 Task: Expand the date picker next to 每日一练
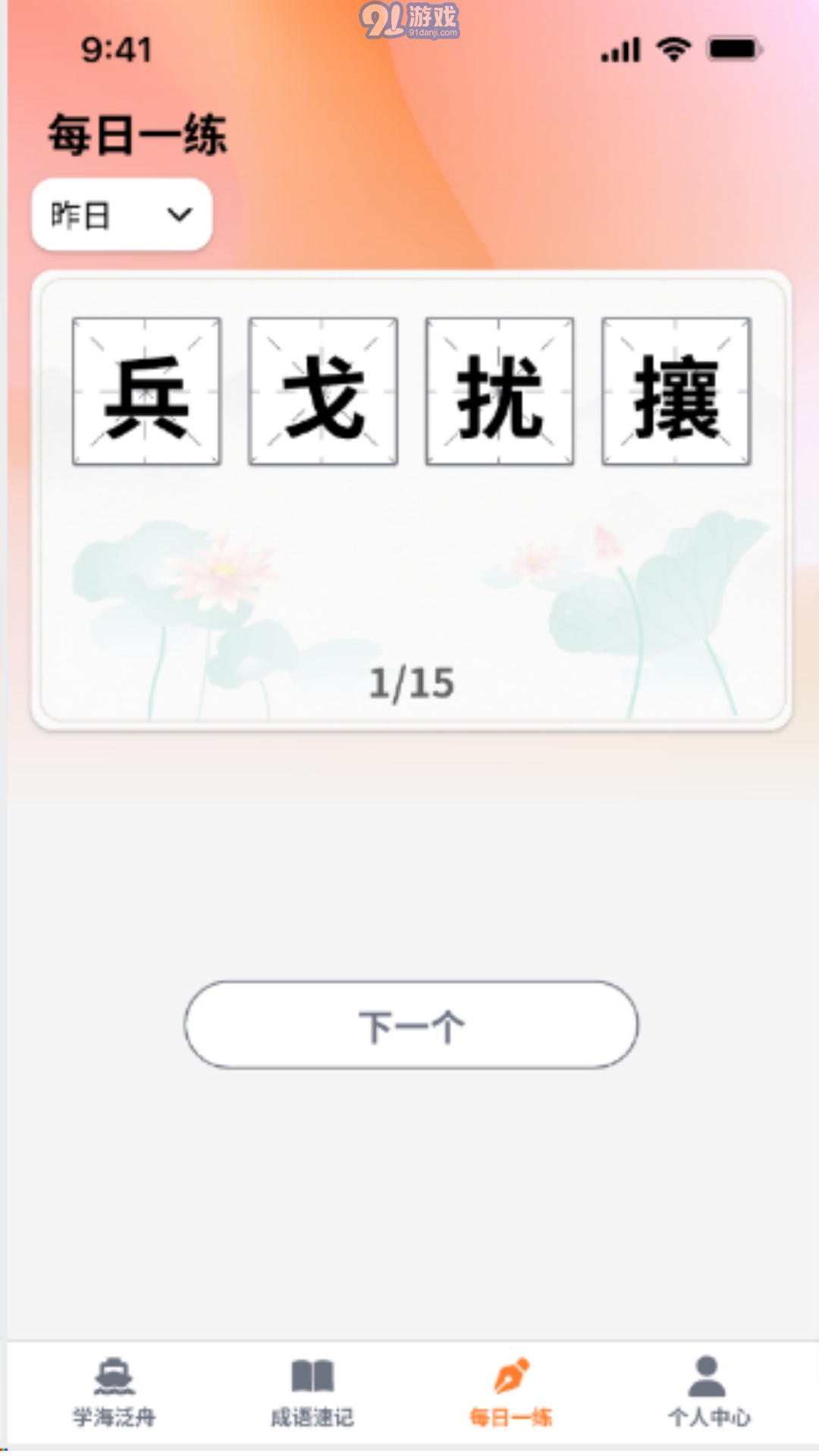click(120, 215)
